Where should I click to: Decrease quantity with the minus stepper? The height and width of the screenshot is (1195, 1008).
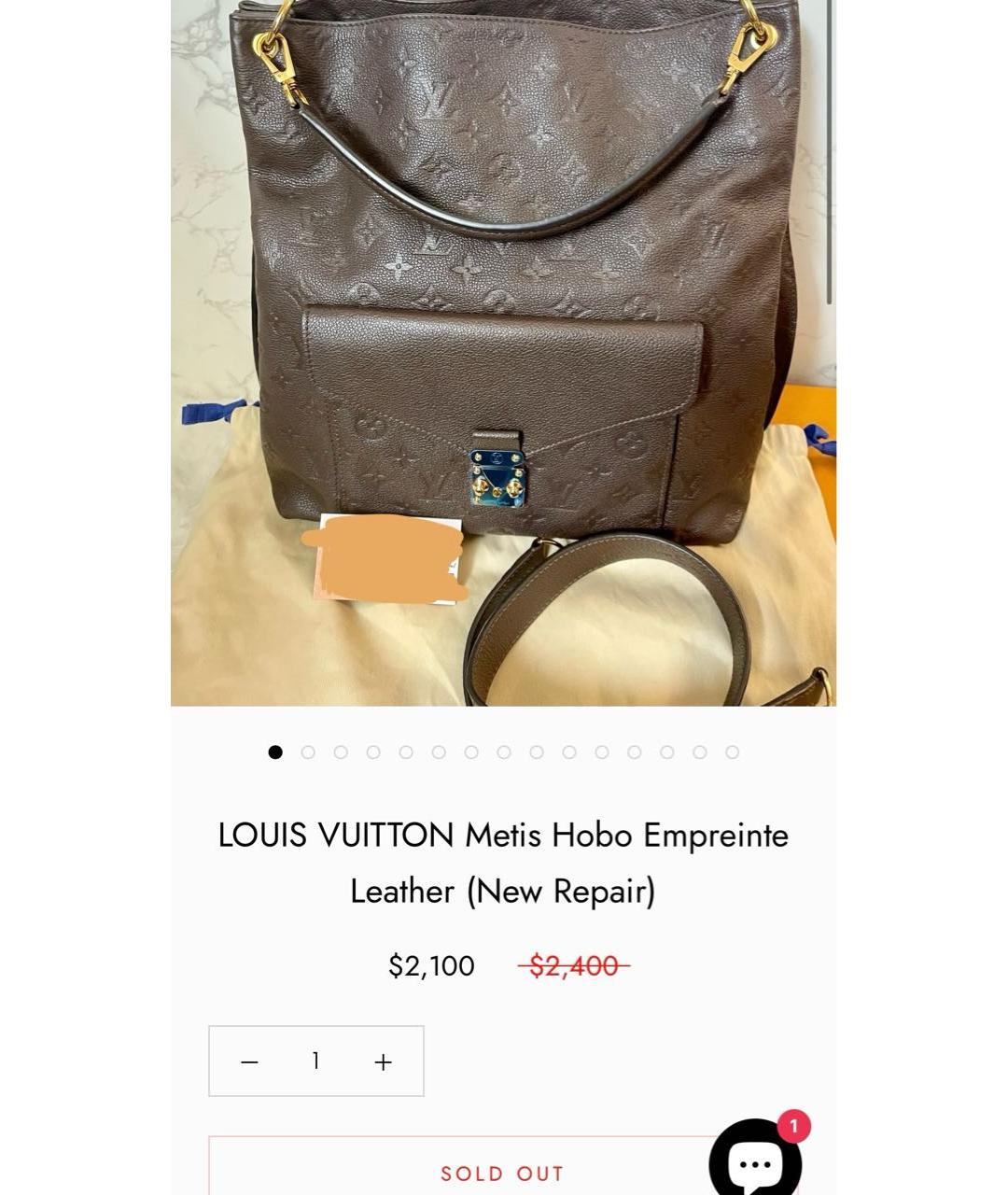pyautogui.click(x=249, y=1061)
